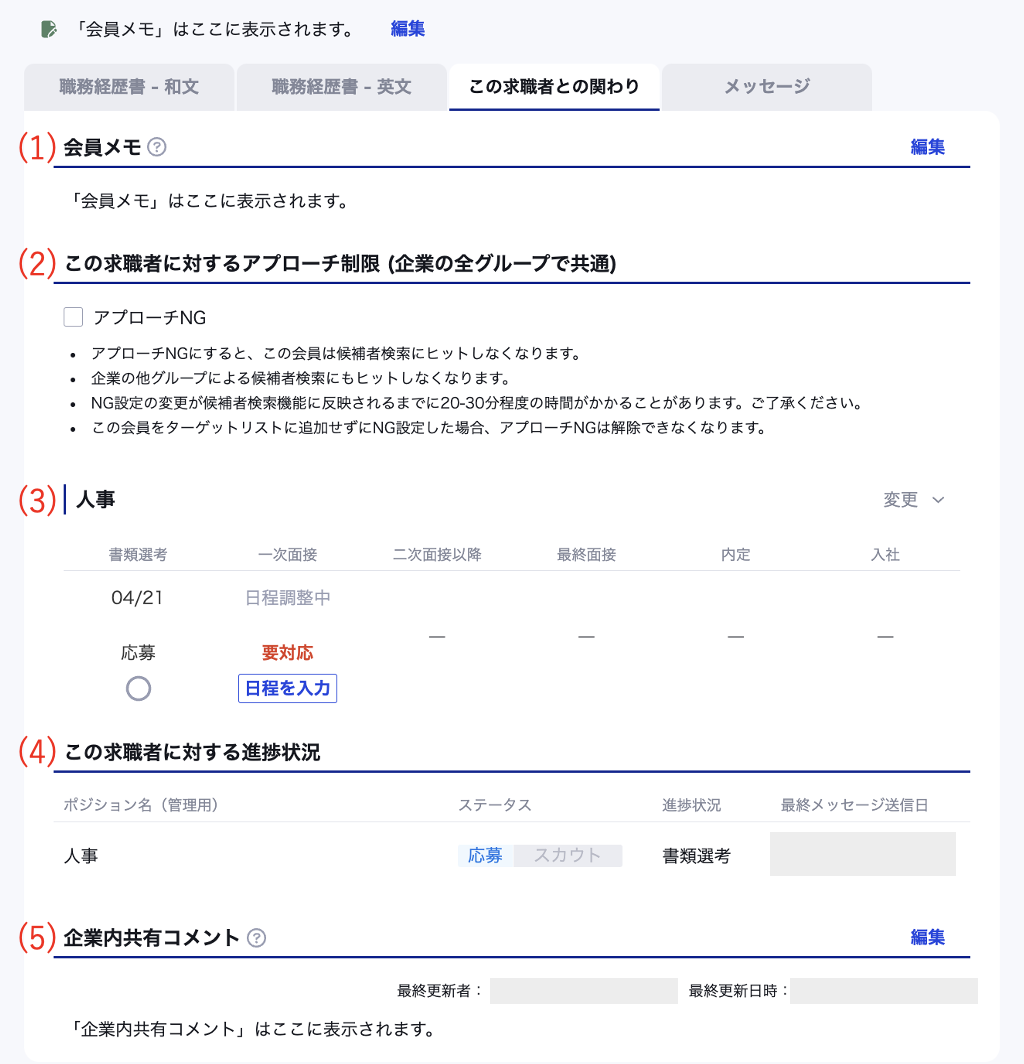Screen dimensions: 1024x1064
Task: Open help icon next to 企業内共有コメント
Action: (x=256, y=938)
